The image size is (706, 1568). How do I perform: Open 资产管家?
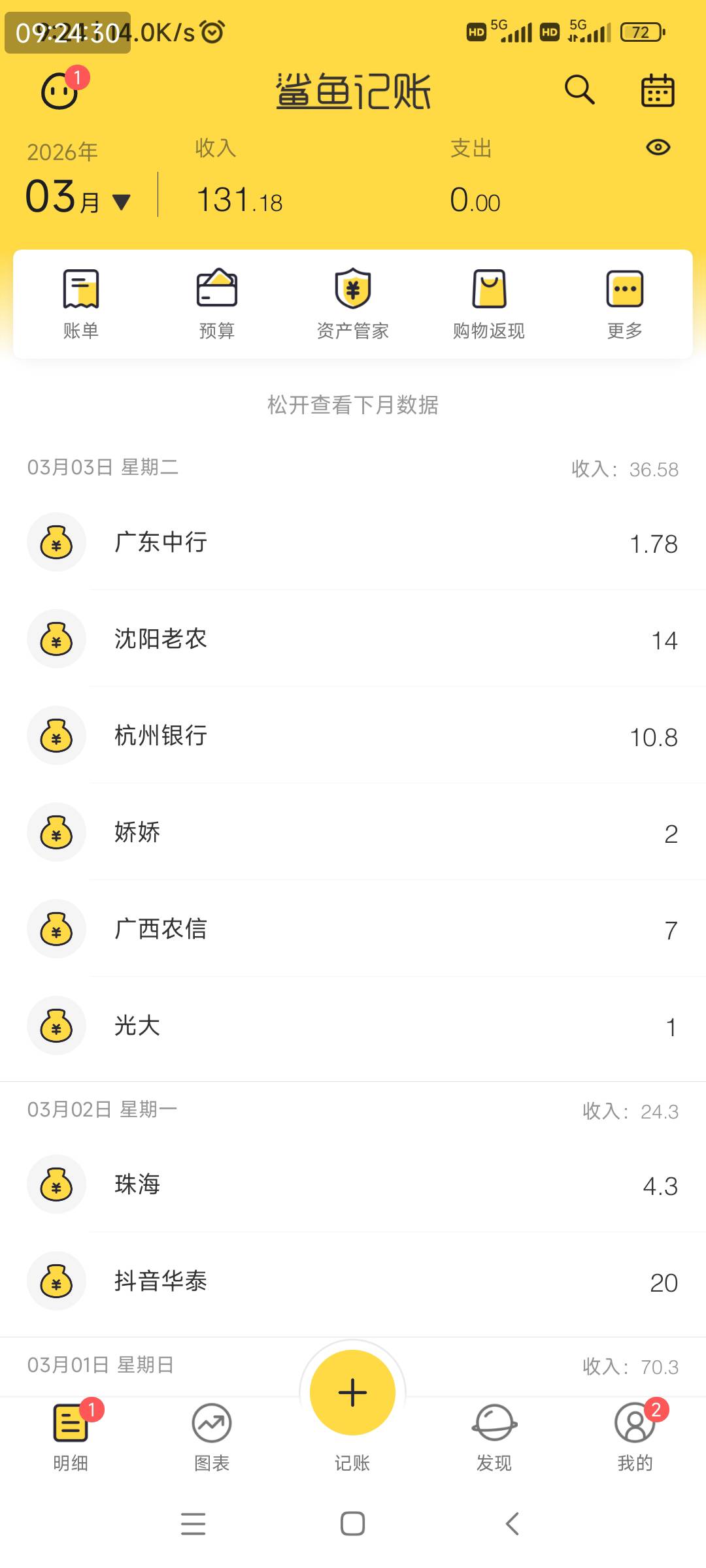coord(353,304)
